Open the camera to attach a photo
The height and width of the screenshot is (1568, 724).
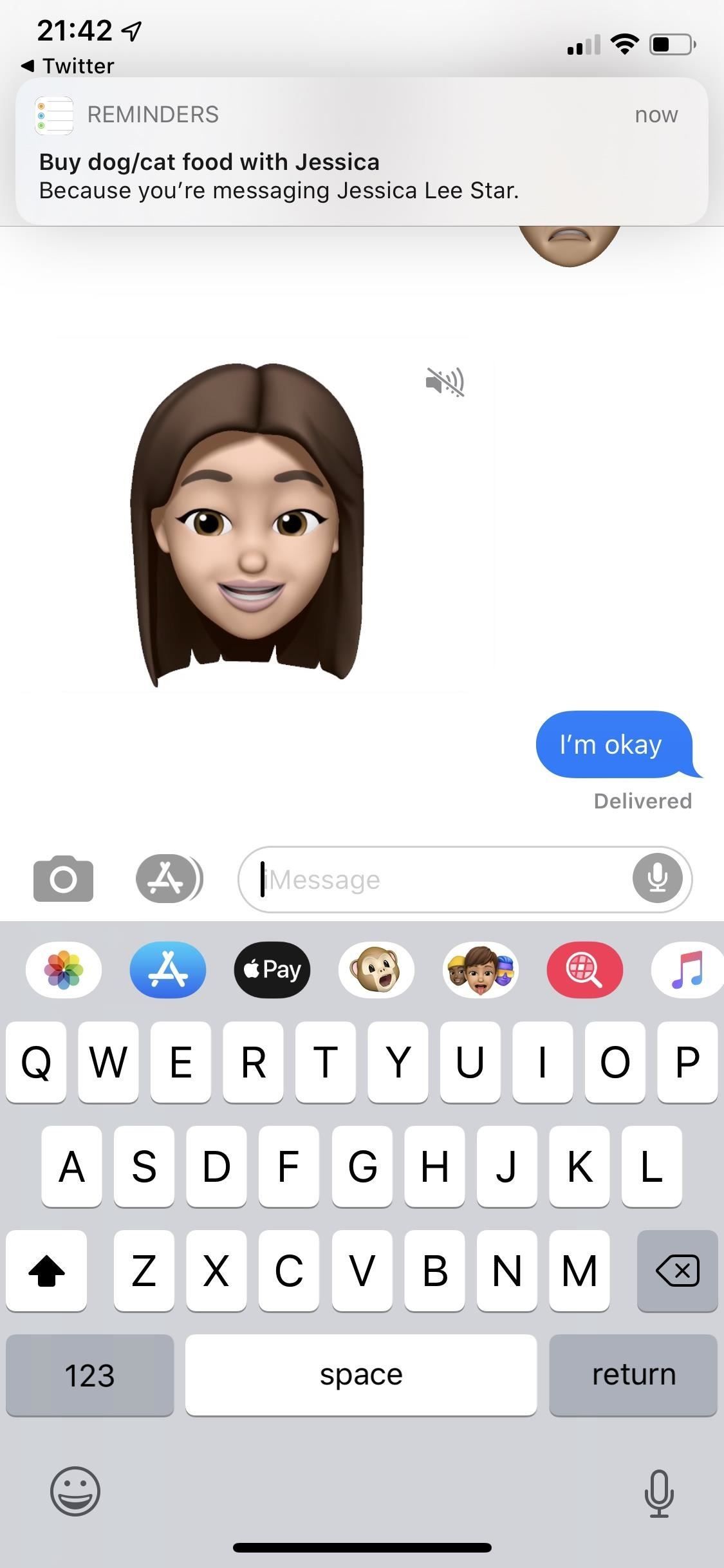pos(63,879)
